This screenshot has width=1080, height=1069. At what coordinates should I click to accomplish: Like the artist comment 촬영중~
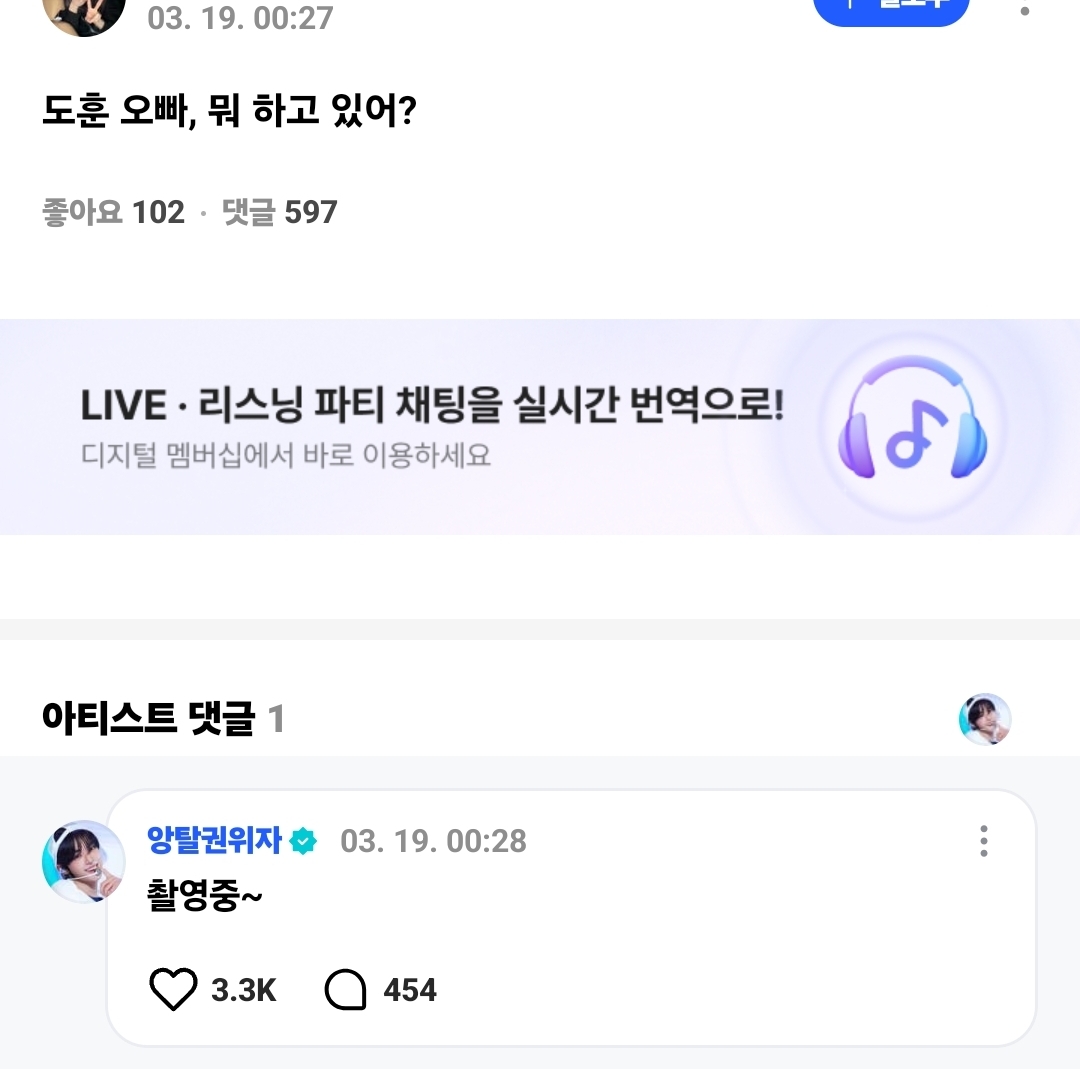[174, 990]
